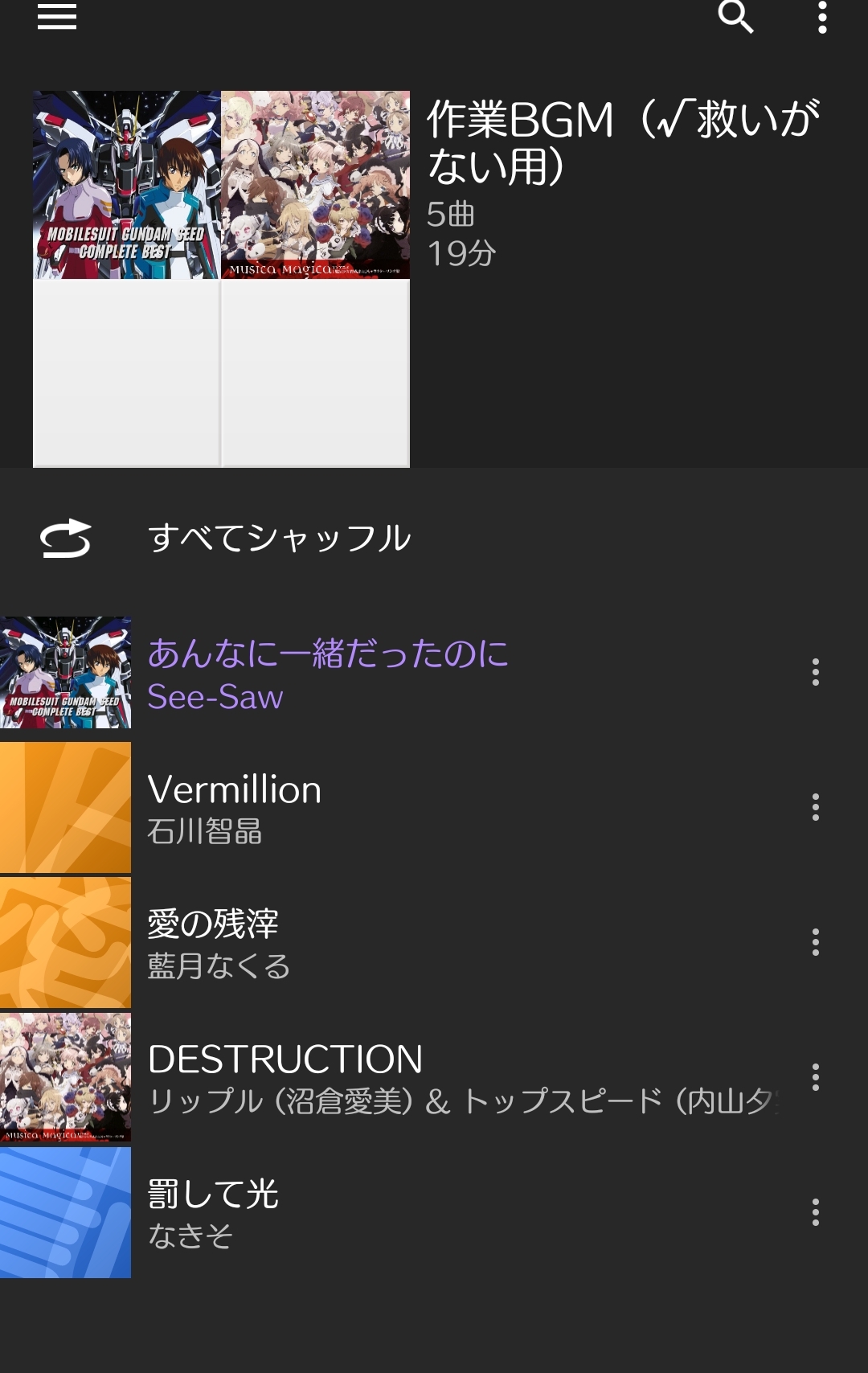This screenshot has width=868, height=1373.
Task: Open the navigation drawer menu
Action: (56, 17)
